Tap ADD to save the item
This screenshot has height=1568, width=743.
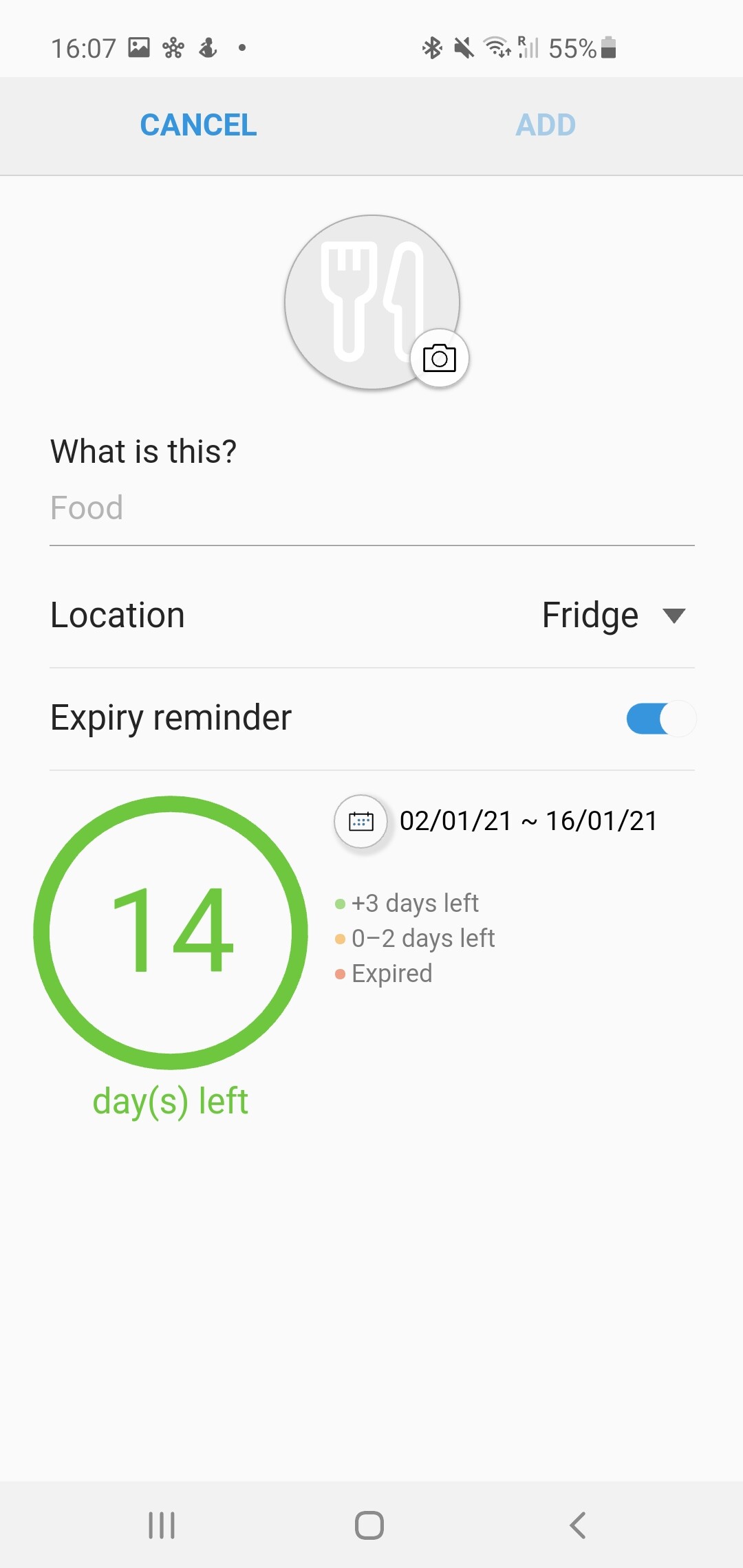tap(546, 125)
